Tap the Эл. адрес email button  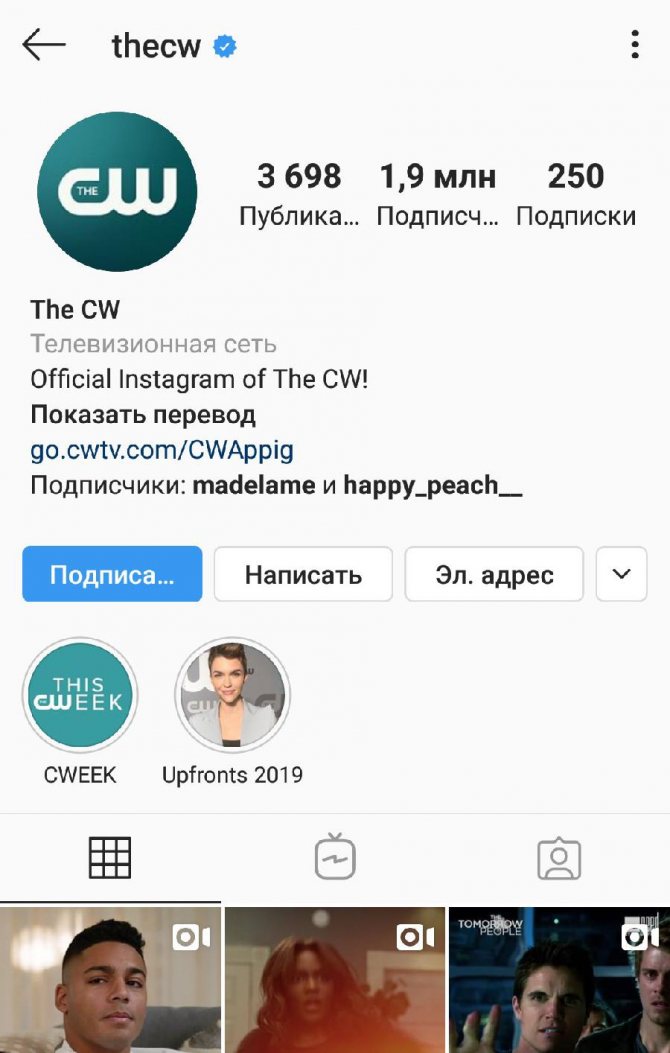point(494,574)
